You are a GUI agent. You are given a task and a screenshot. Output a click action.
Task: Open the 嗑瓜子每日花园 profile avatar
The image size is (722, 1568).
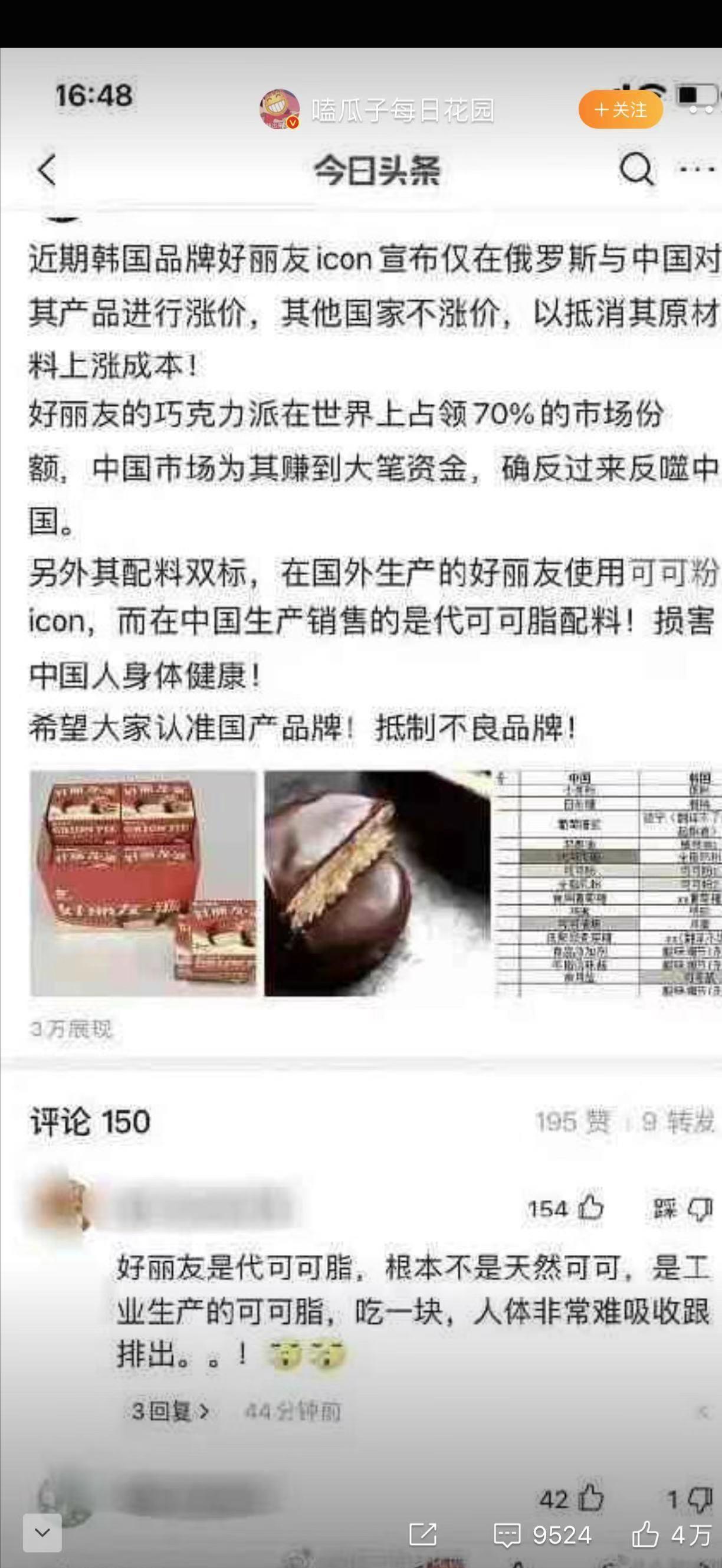280,110
